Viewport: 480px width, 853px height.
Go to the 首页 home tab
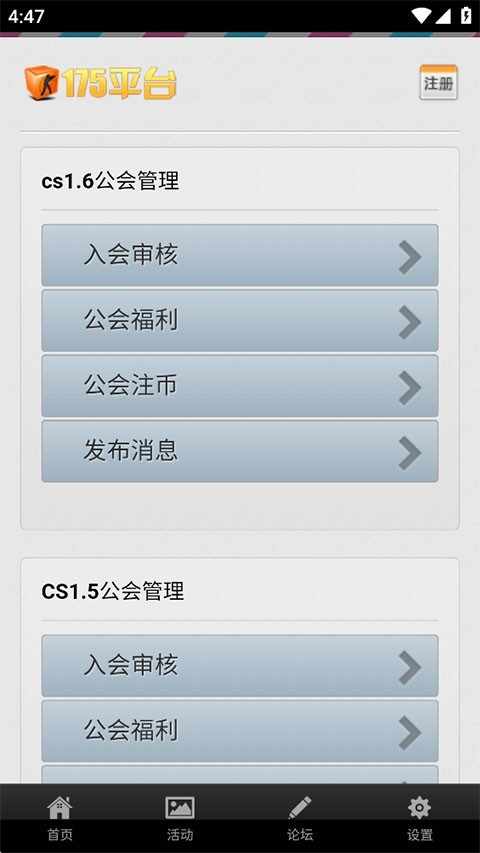pos(60,818)
